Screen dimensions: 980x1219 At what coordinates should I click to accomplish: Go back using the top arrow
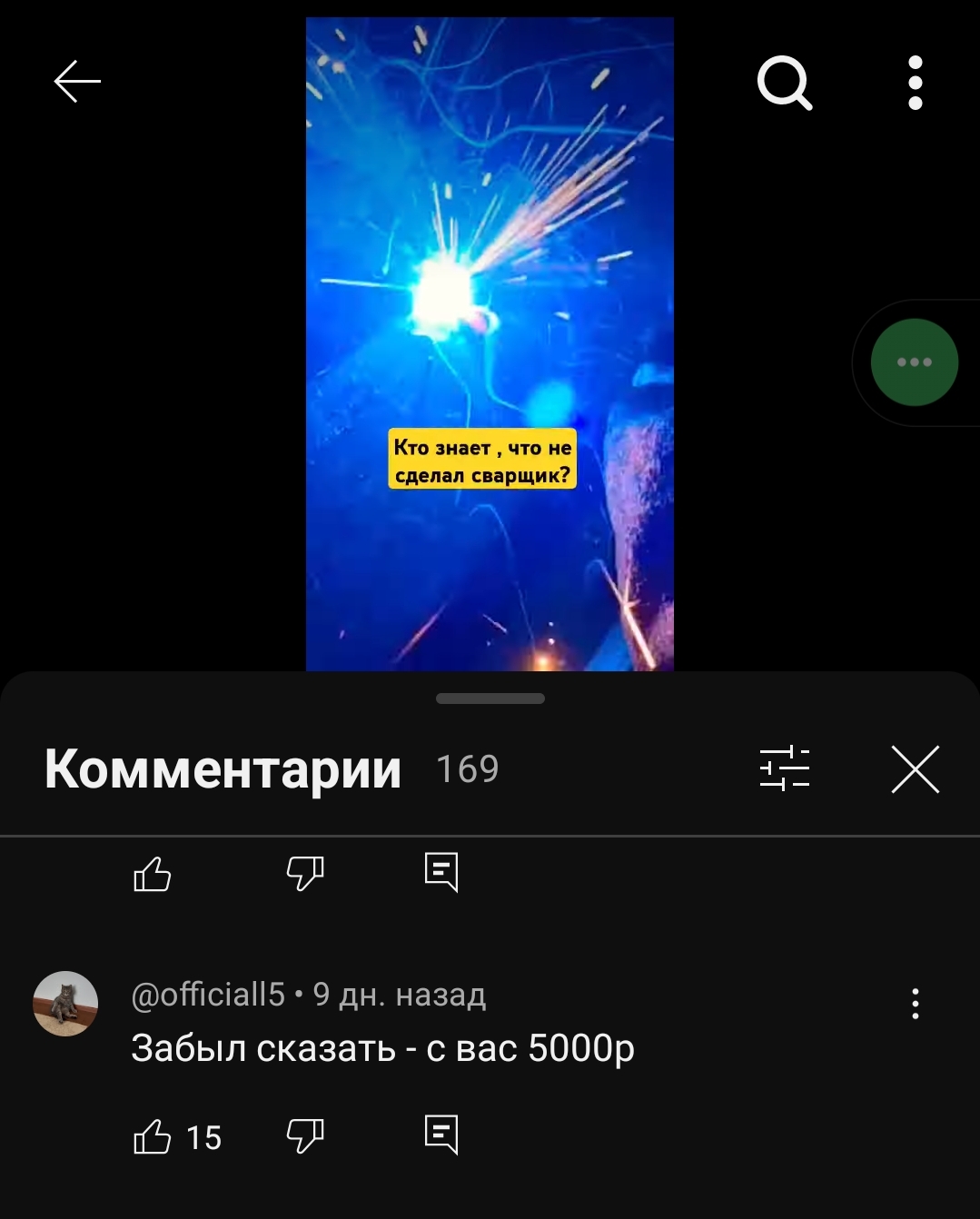(77, 82)
